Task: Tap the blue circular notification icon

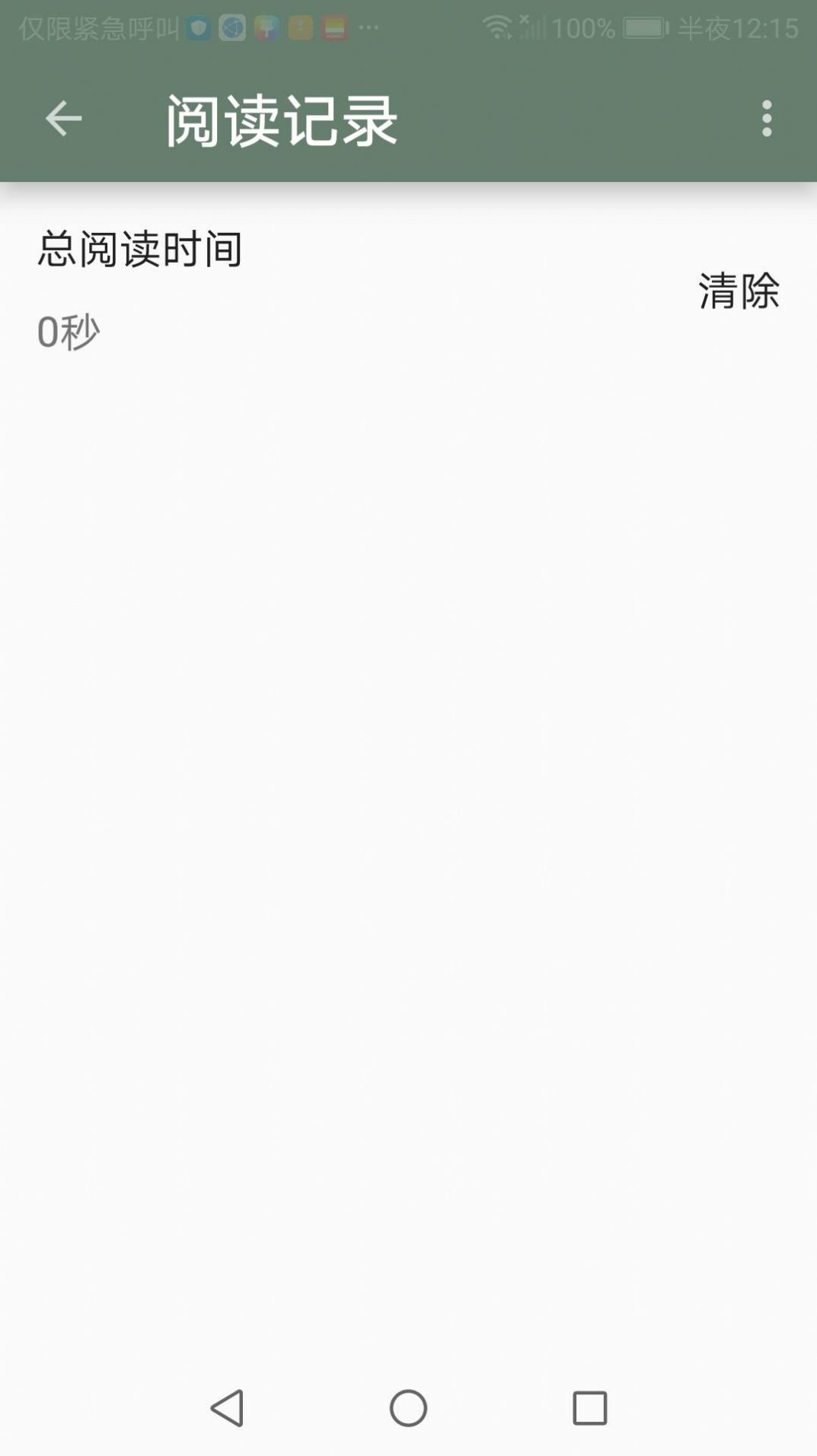Action: (x=233, y=27)
